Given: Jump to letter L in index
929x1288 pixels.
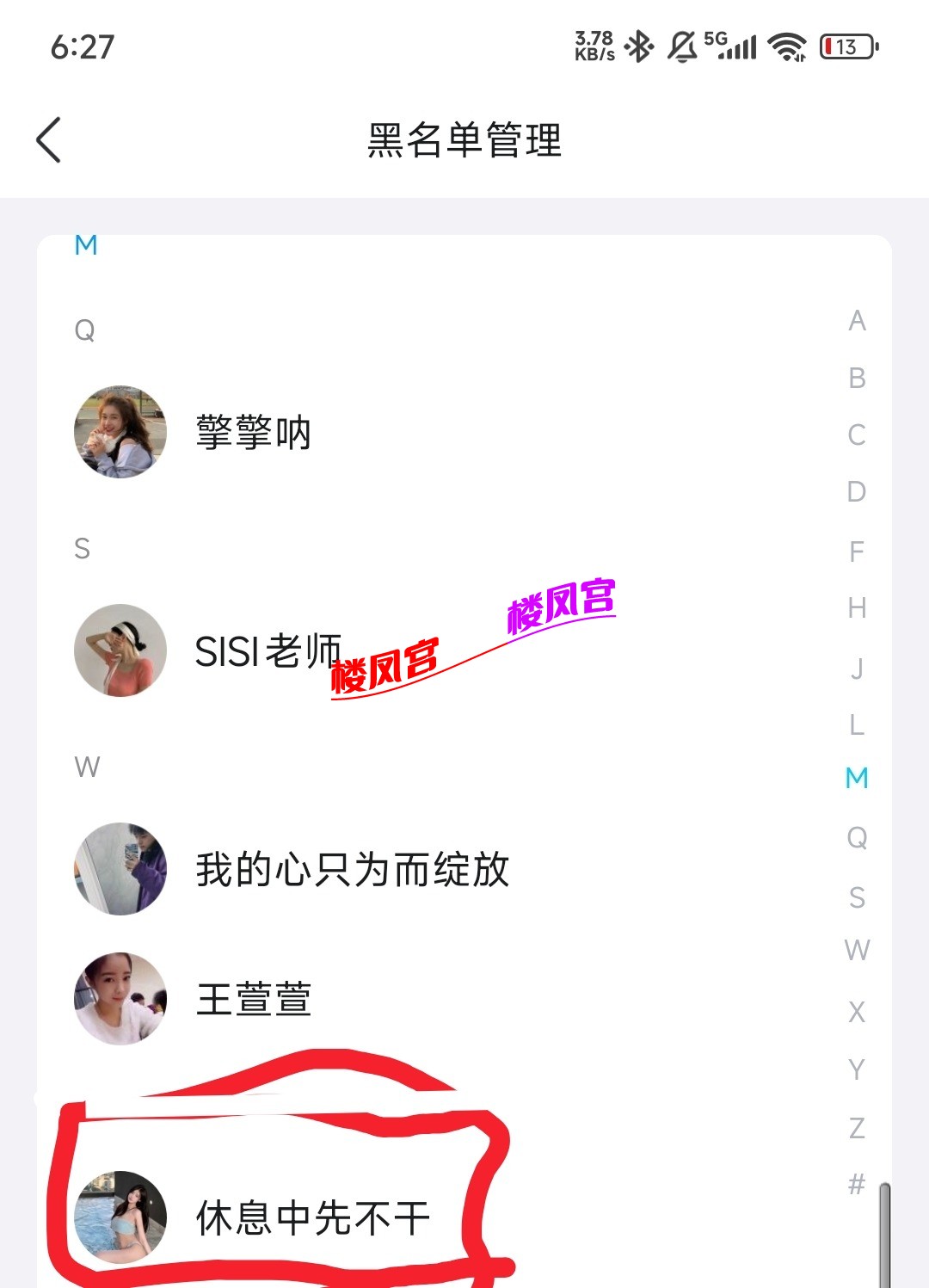Looking at the screenshot, I should pyautogui.click(x=857, y=724).
